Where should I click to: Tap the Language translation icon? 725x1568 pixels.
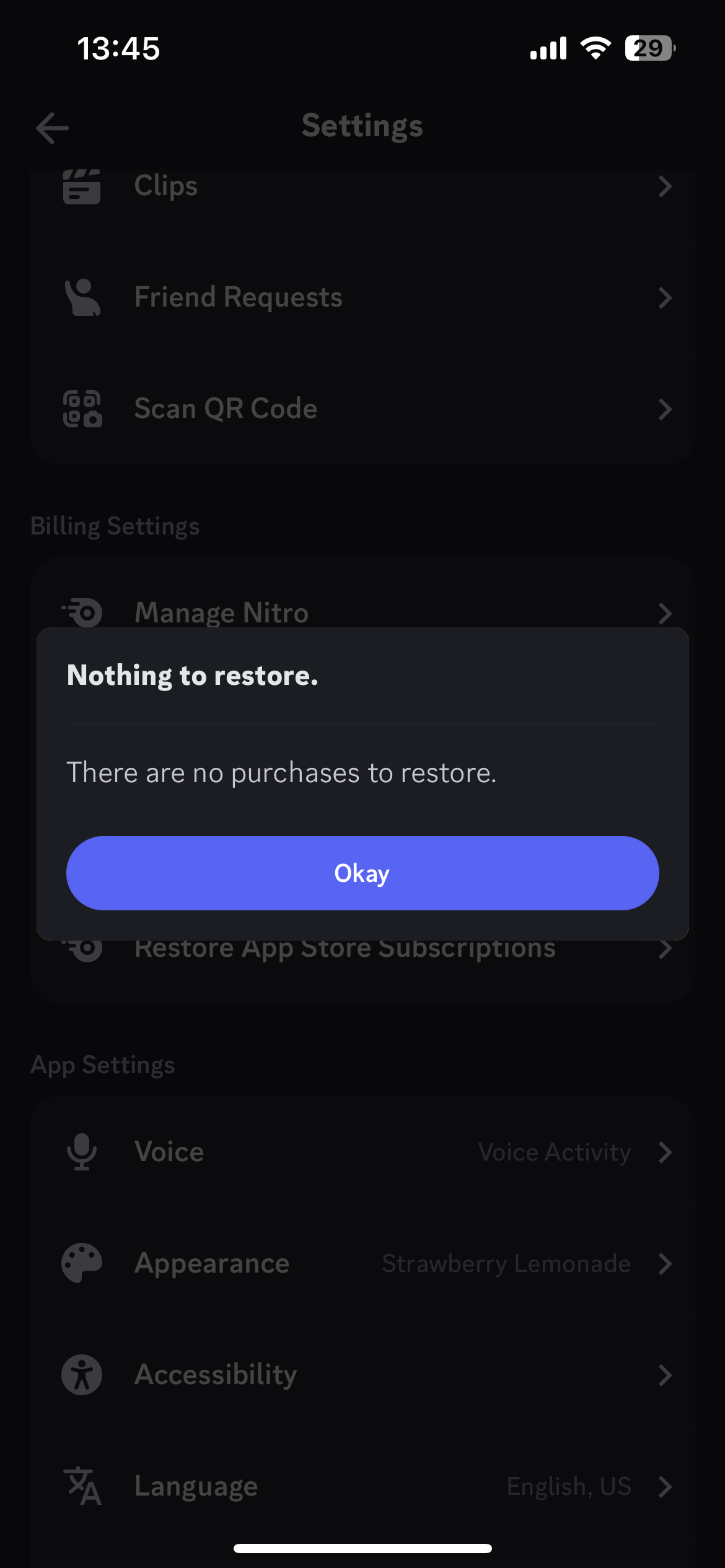(82, 1486)
